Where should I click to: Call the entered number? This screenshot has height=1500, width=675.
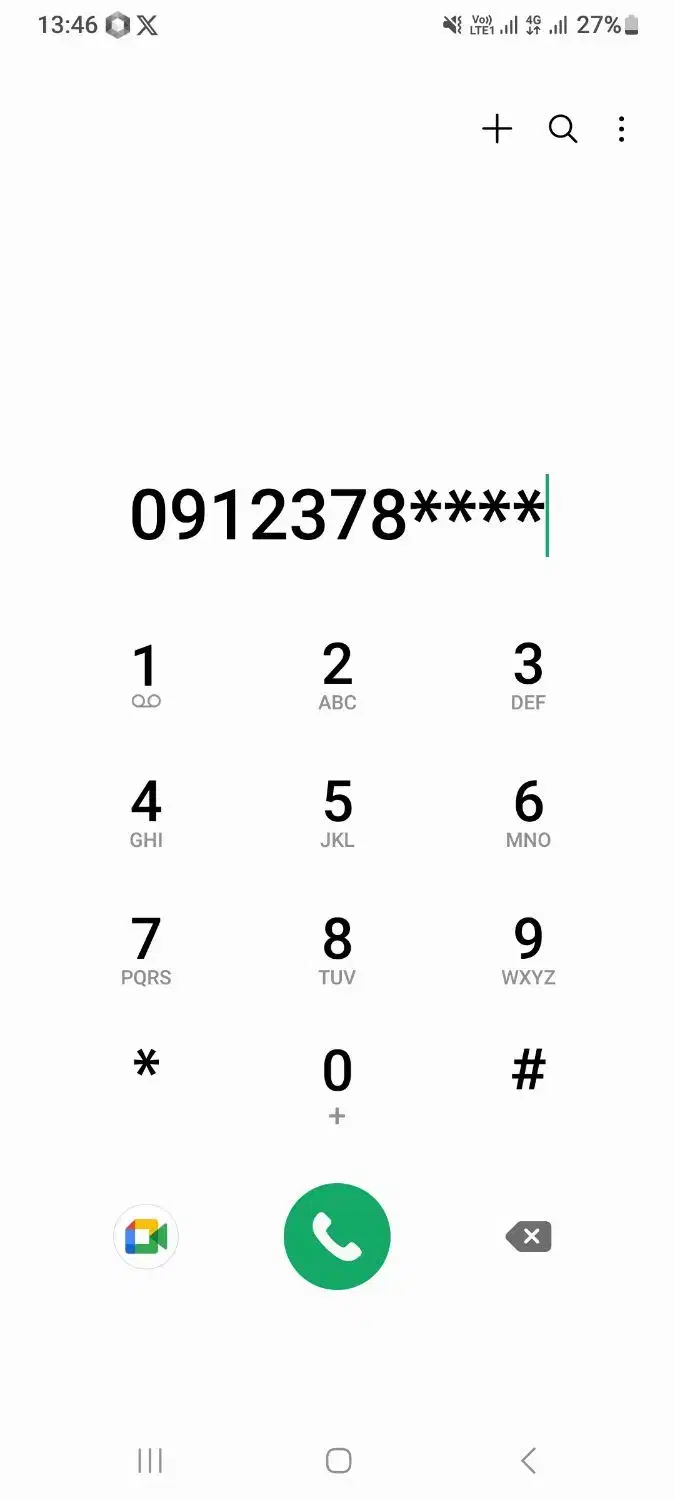pos(337,1237)
